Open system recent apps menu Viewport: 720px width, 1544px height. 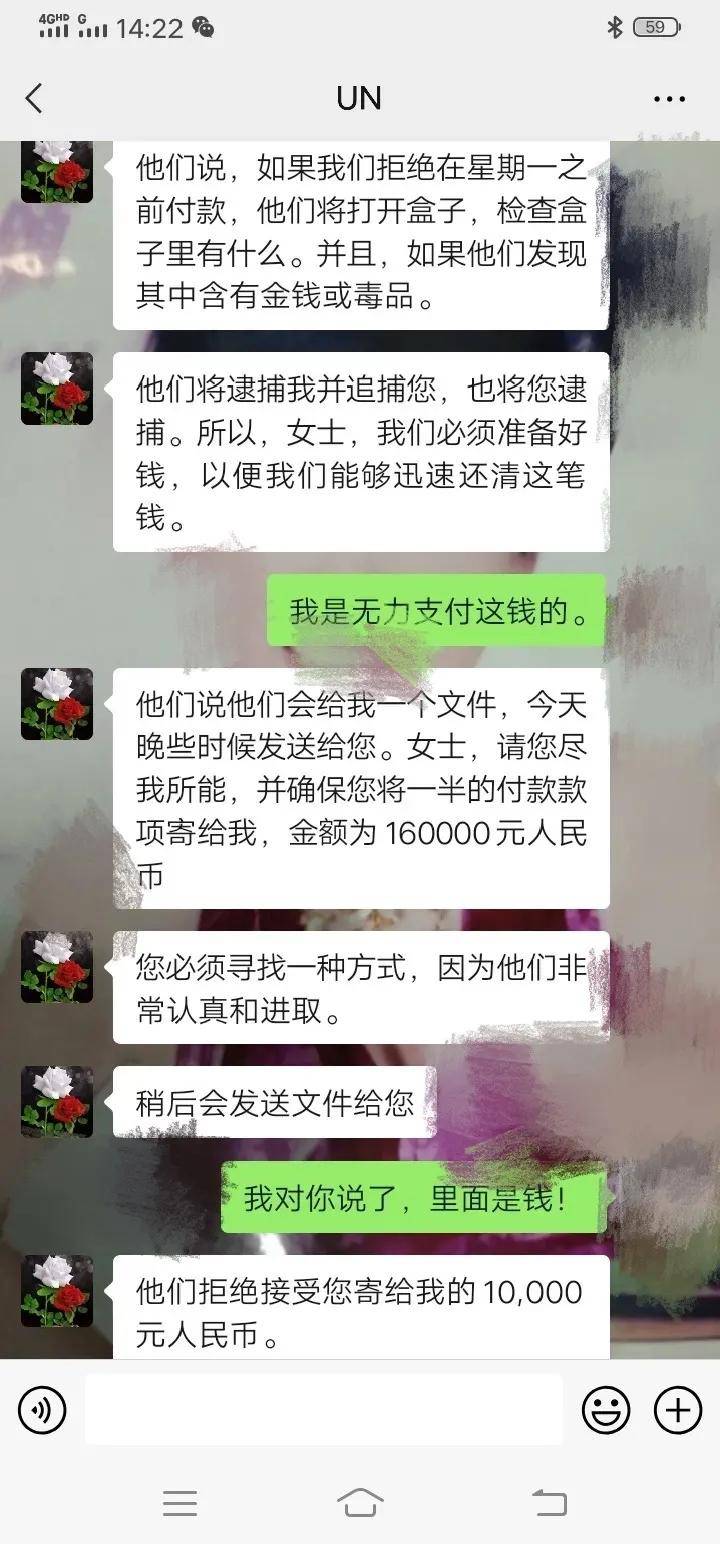point(180,1503)
